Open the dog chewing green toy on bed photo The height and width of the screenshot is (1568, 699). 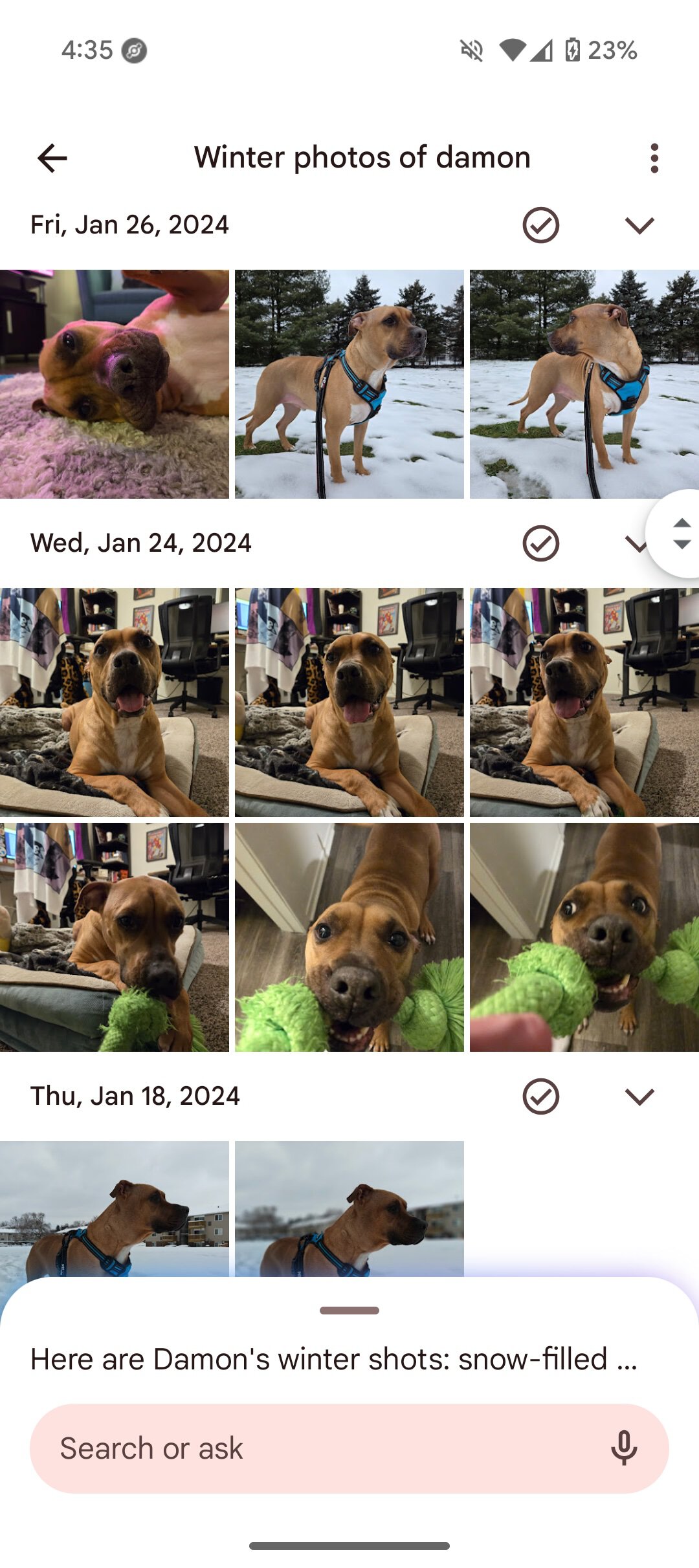pos(115,937)
